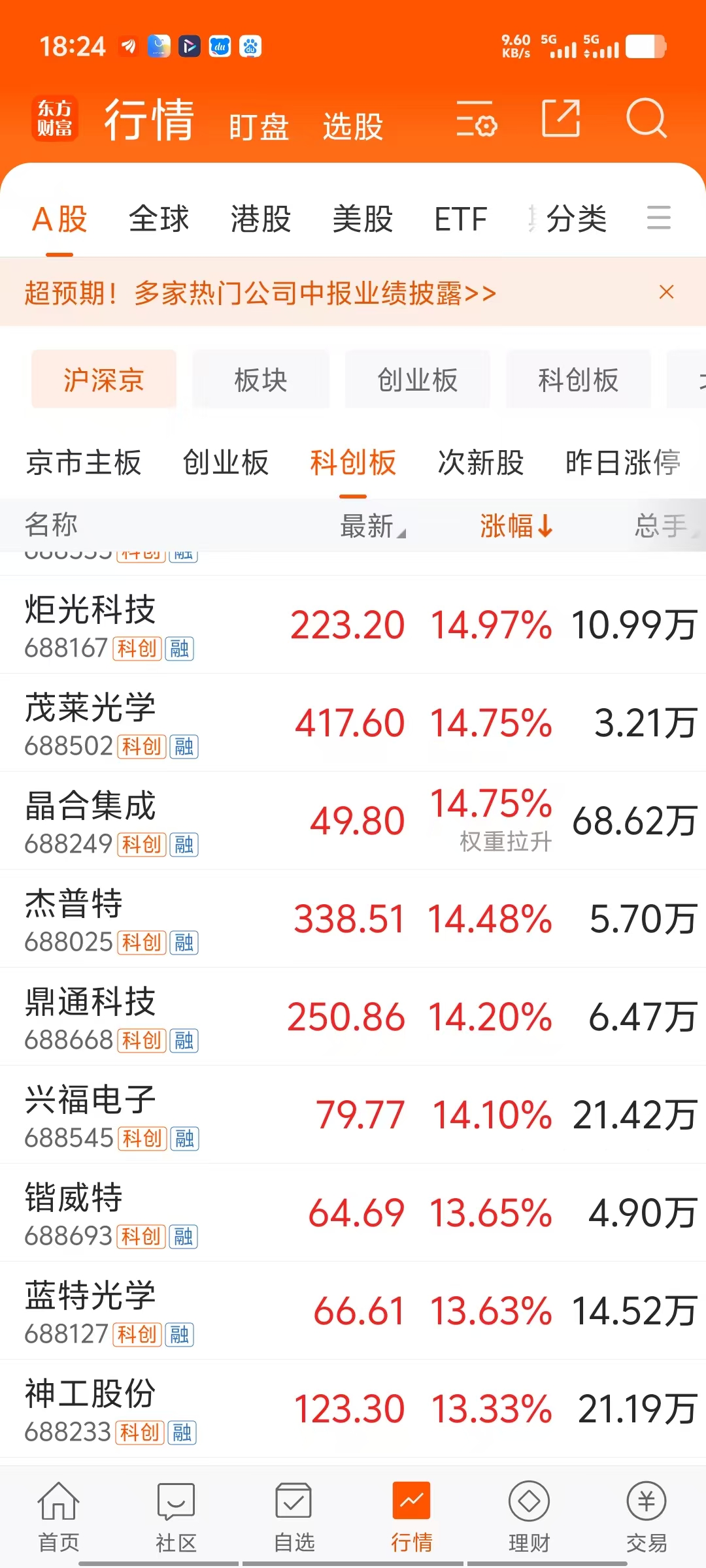
Task: Open the hamburger menu beside 分类
Action: 658,218
